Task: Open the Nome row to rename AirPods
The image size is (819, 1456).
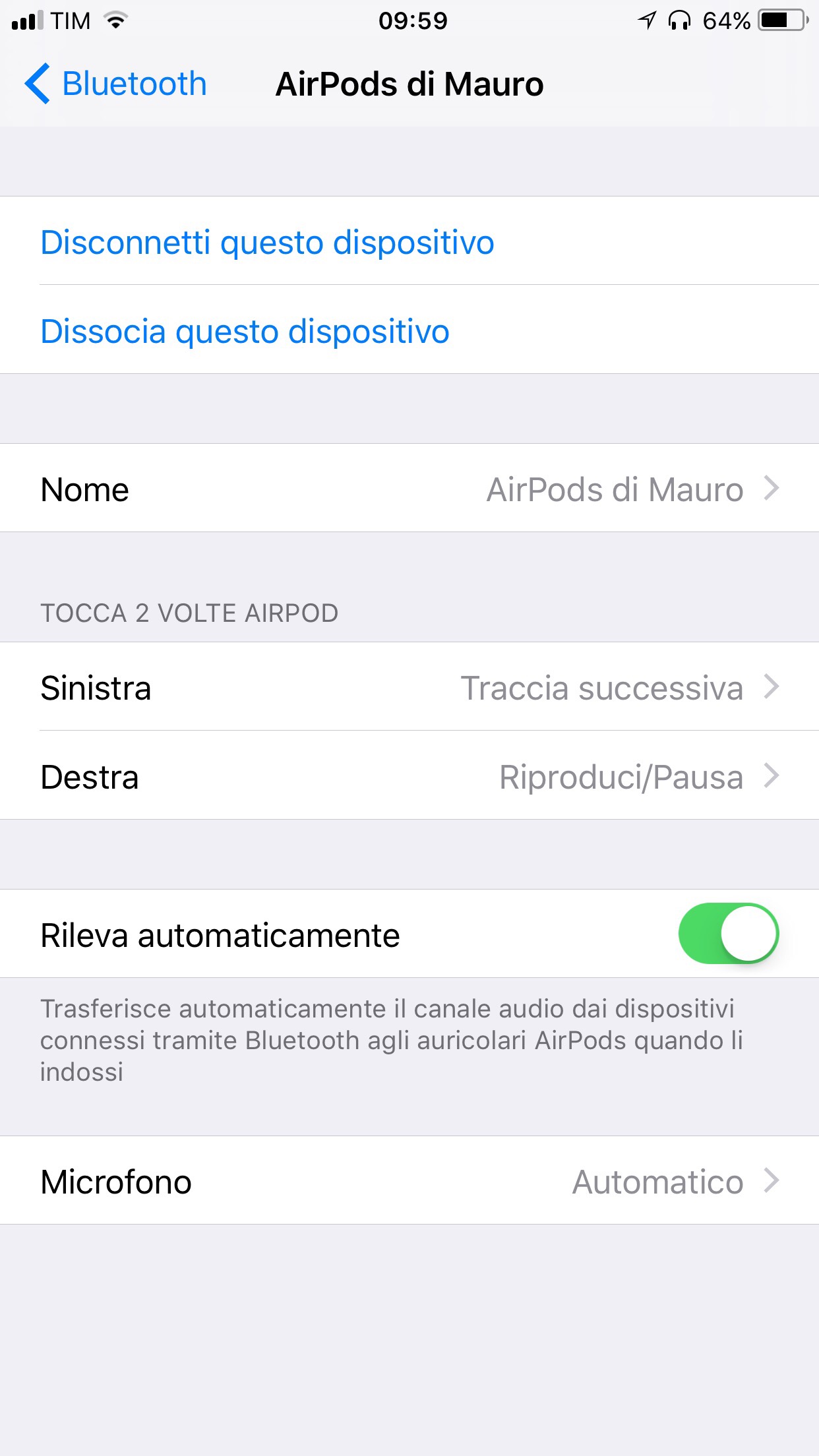Action: click(x=409, y=489)
